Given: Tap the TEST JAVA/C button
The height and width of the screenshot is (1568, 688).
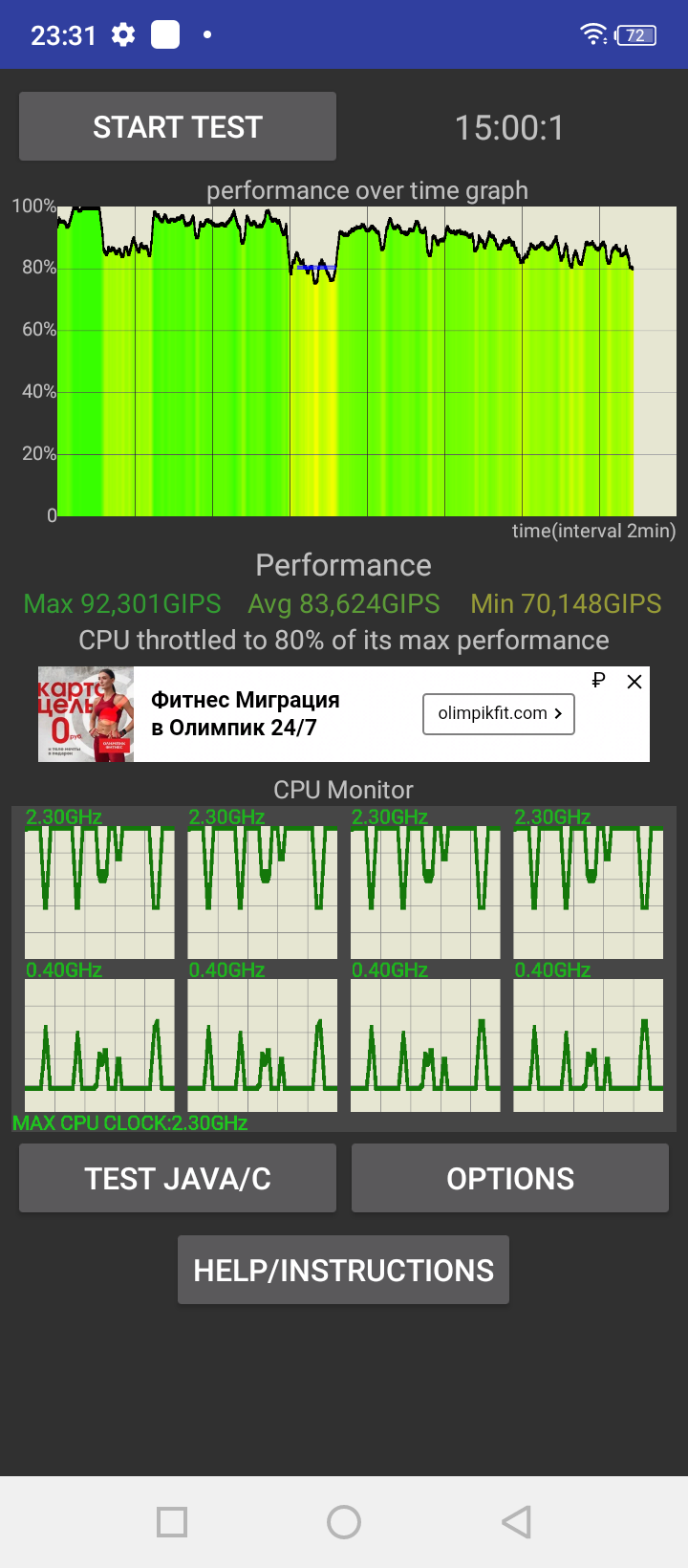Looking at the screenshot, I should (178, 1178).
